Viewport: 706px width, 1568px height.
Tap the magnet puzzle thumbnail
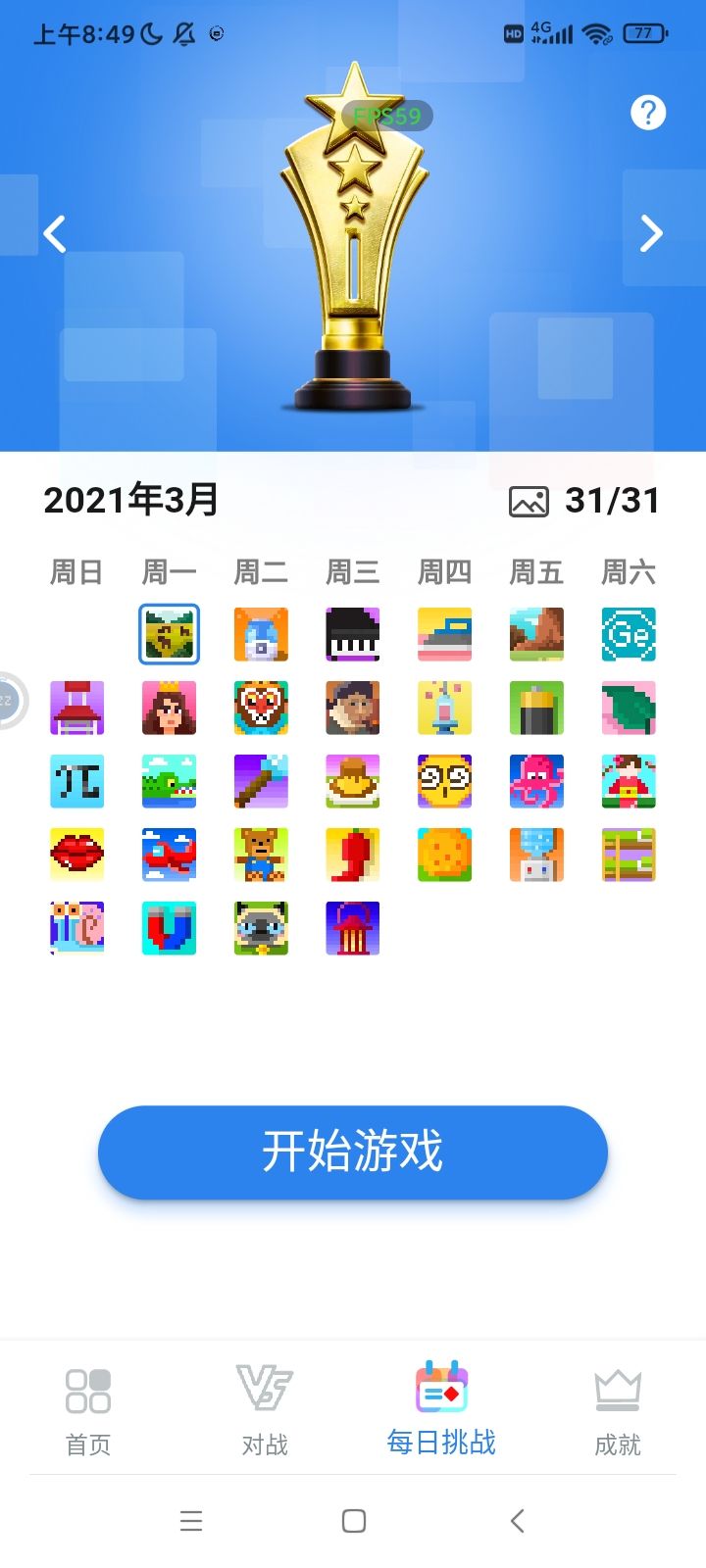click(x=169, y=928)
